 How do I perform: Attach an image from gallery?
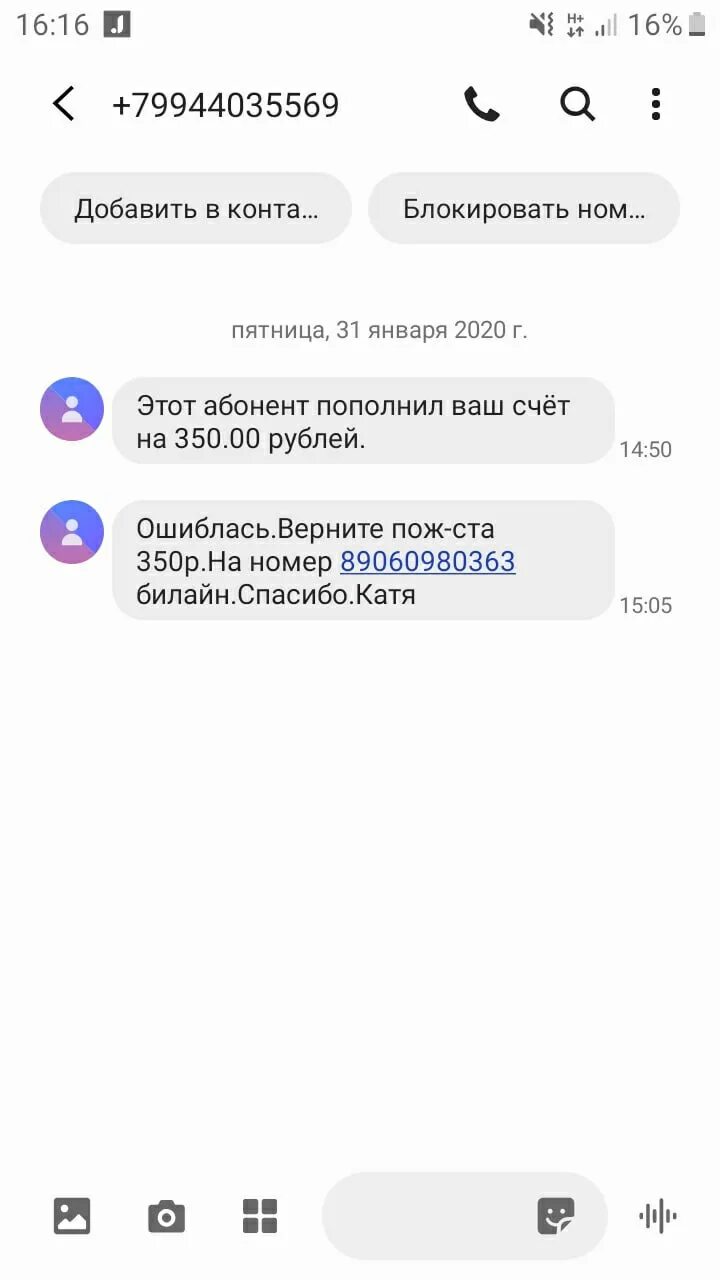[x=72, y=1216]
